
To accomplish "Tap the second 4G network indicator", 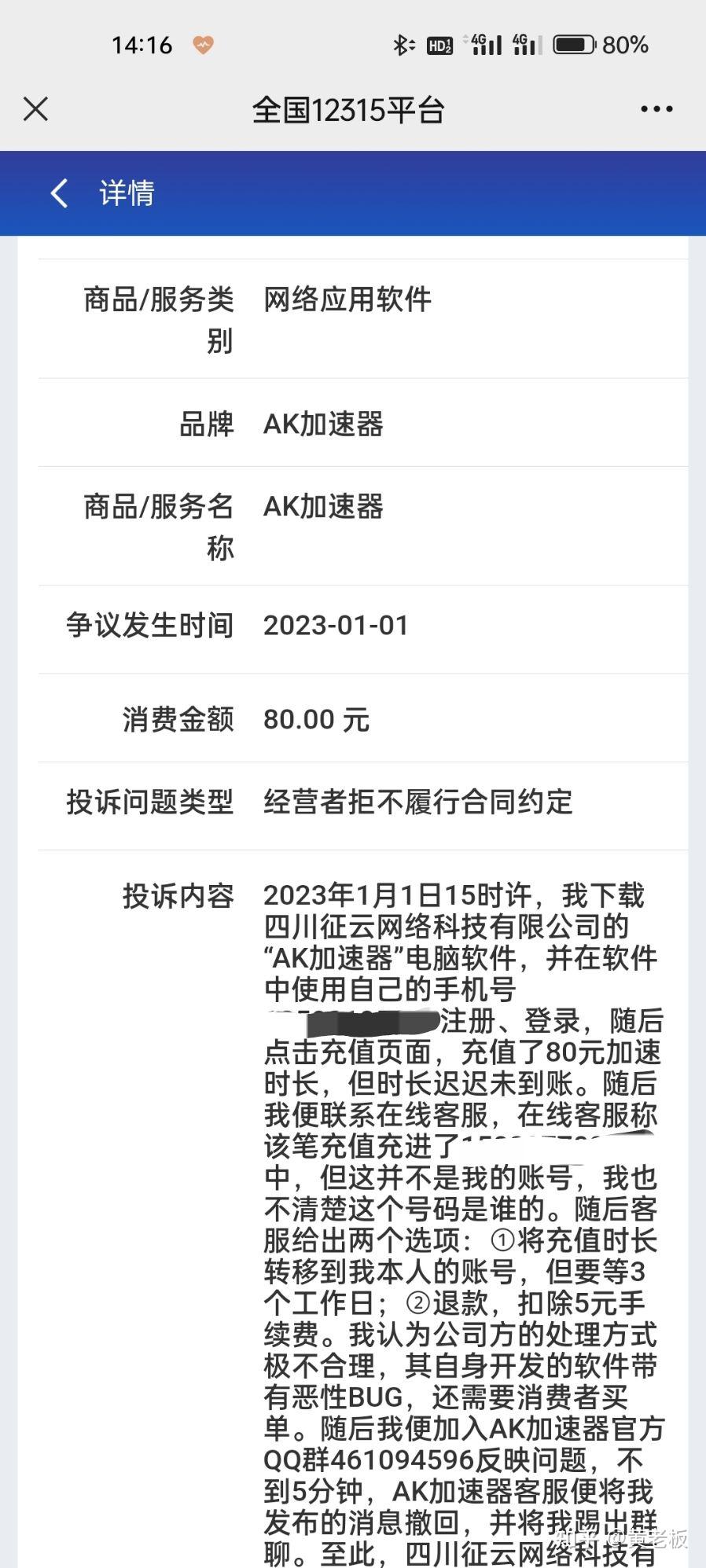I will click(x=525, y=43).
